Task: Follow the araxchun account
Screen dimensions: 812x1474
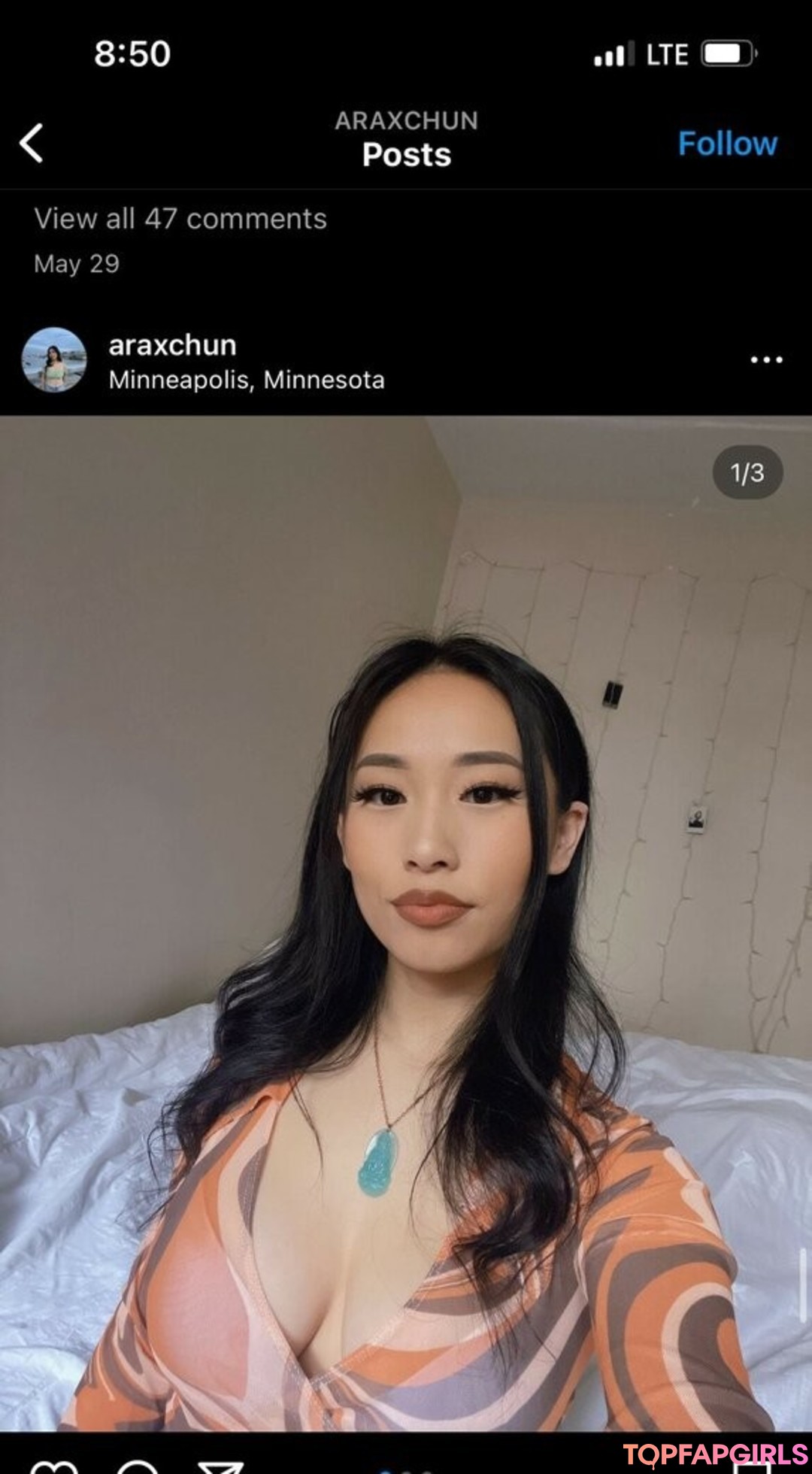Action: coord(727,143)
